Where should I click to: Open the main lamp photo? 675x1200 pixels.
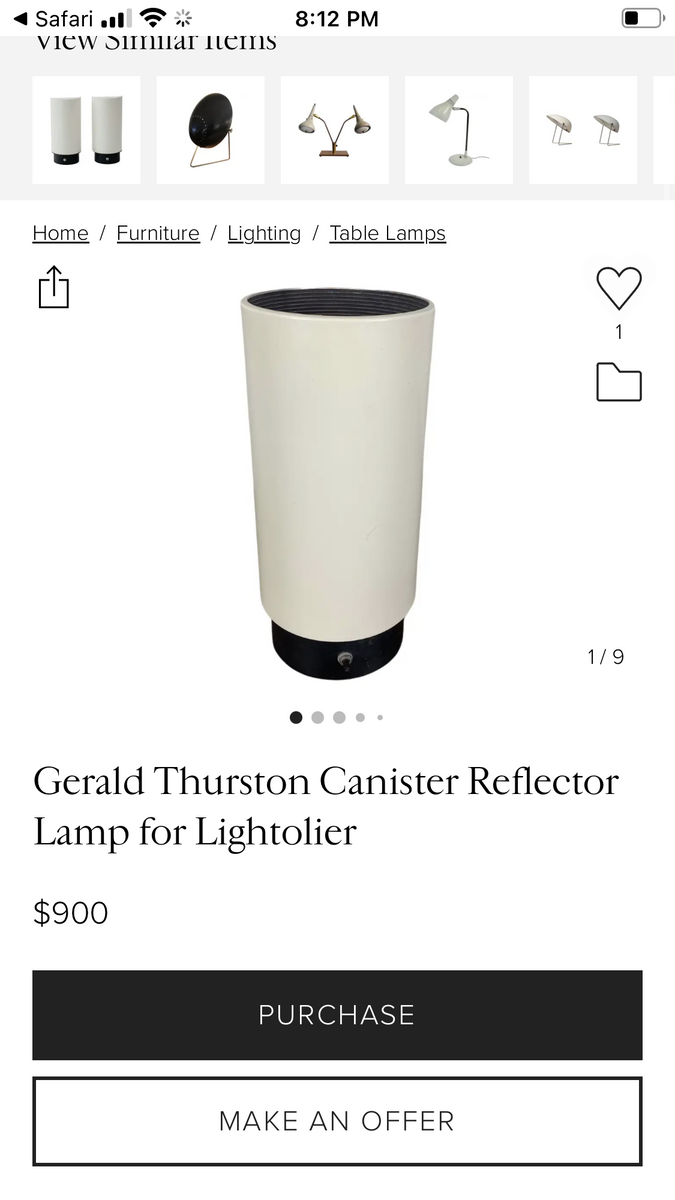click(337, 480)
